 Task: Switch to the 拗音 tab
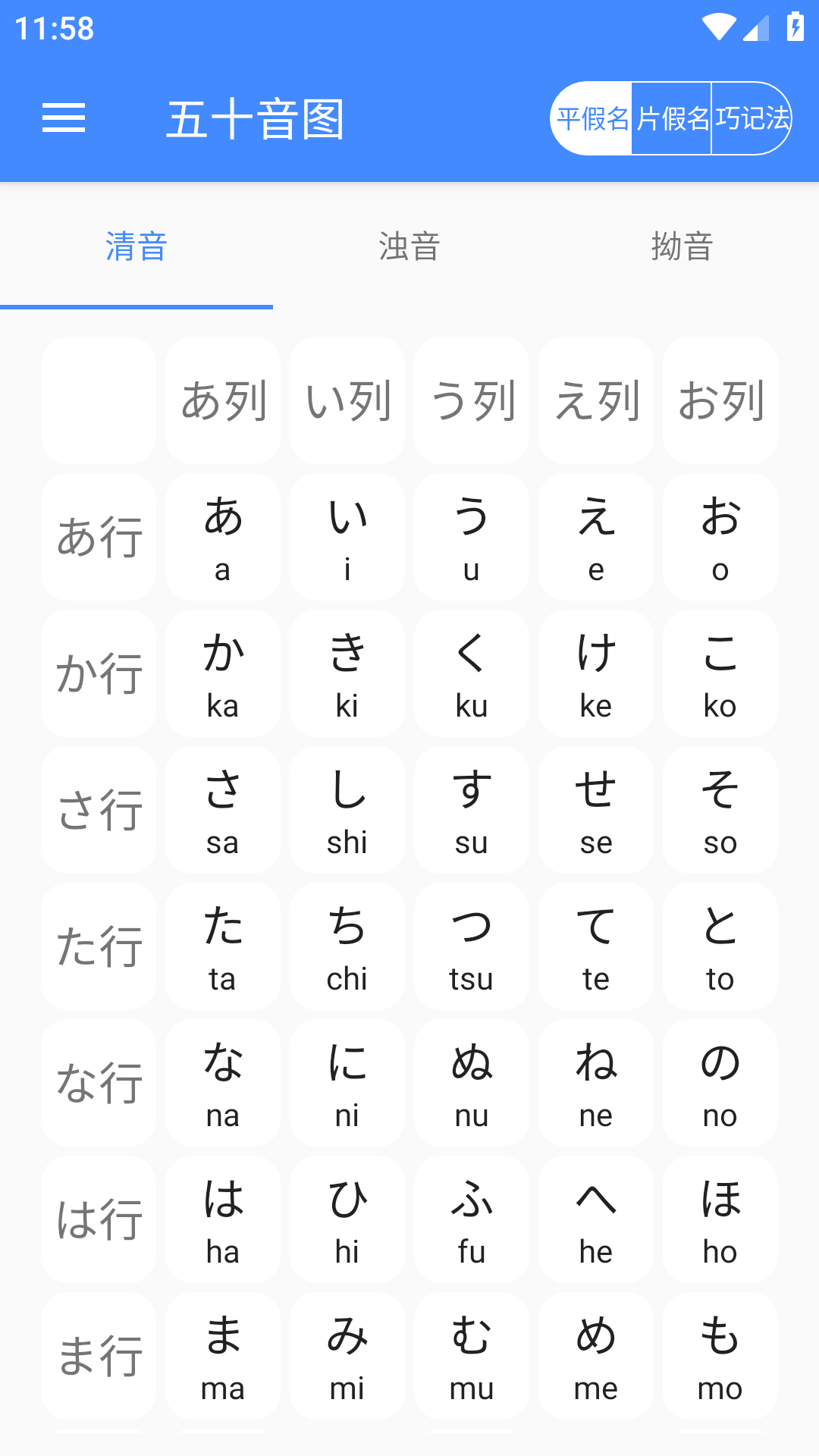(682, 246)
